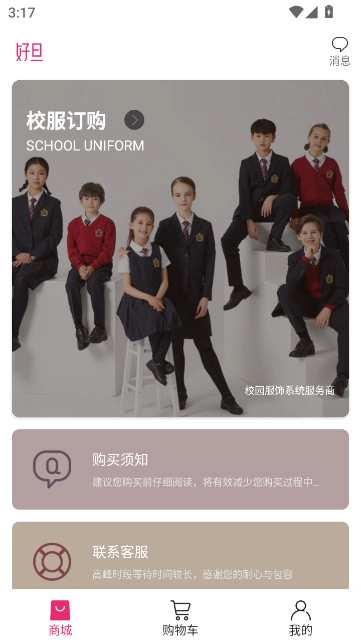Tap the arrow next to 校服订购
Screen dimensions: 361x642
[134, 120]
